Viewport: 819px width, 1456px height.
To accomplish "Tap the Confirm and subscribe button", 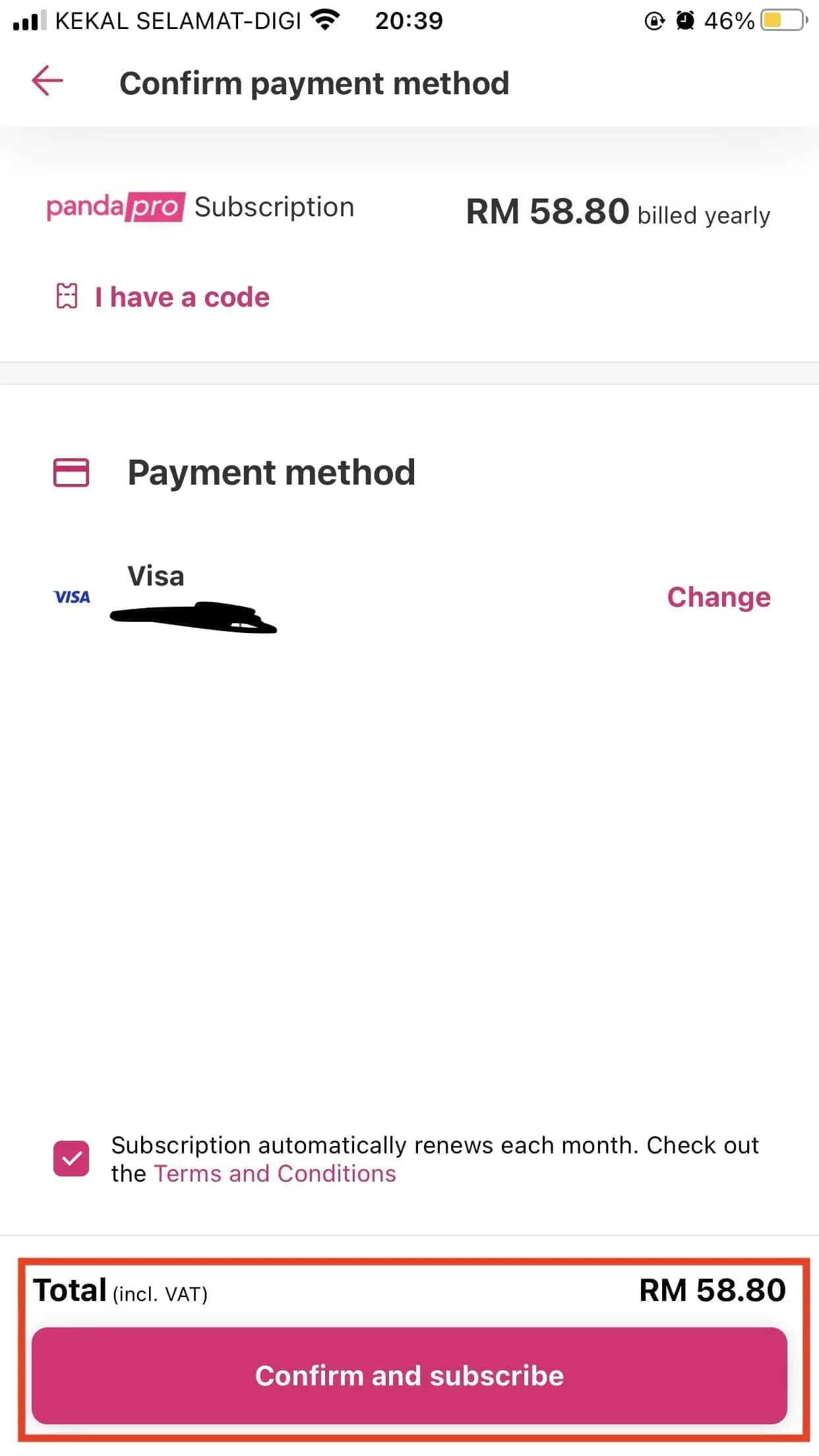I will tap(409, 1376).
